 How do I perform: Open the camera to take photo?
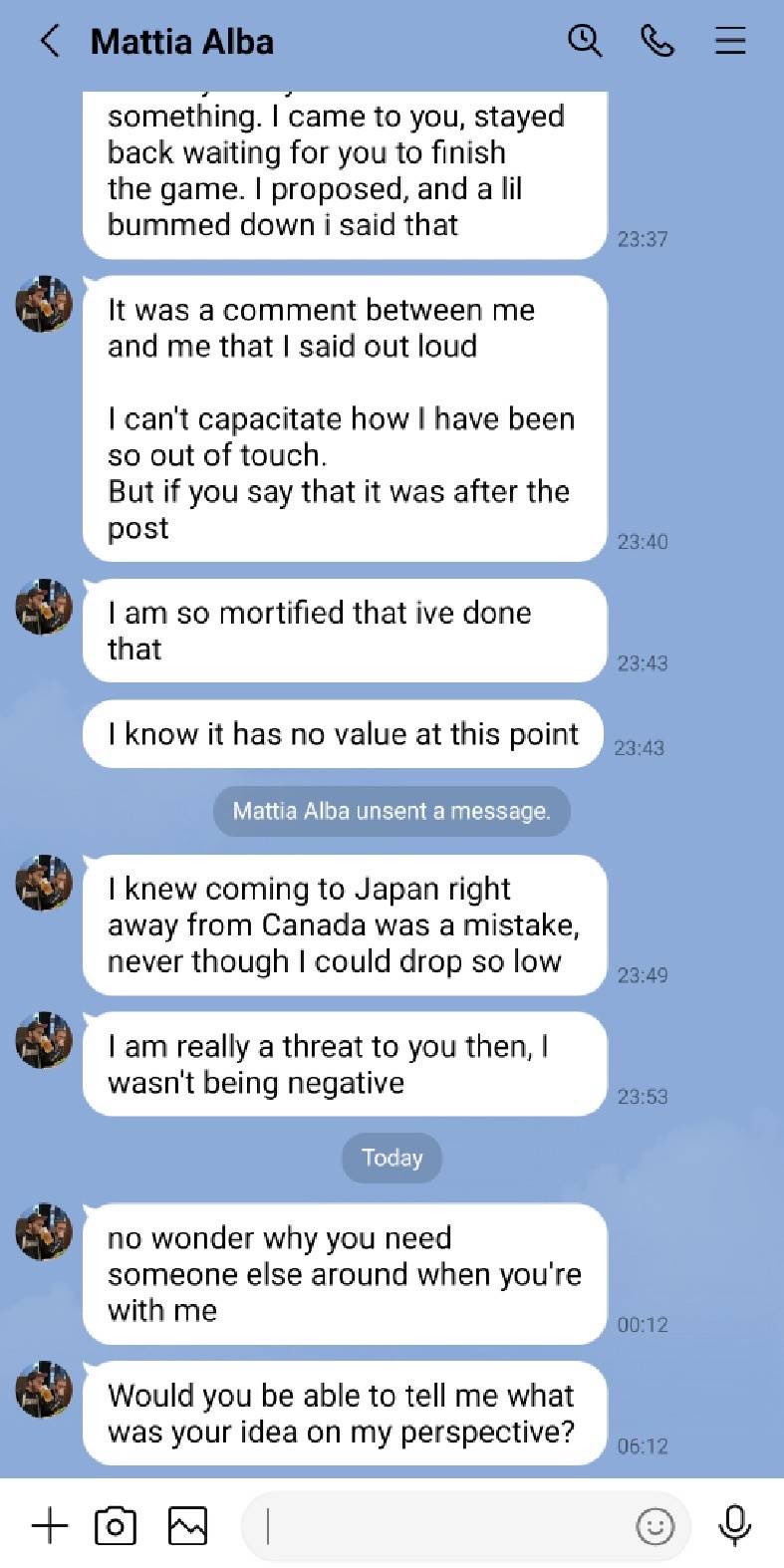click(116, 1525)
